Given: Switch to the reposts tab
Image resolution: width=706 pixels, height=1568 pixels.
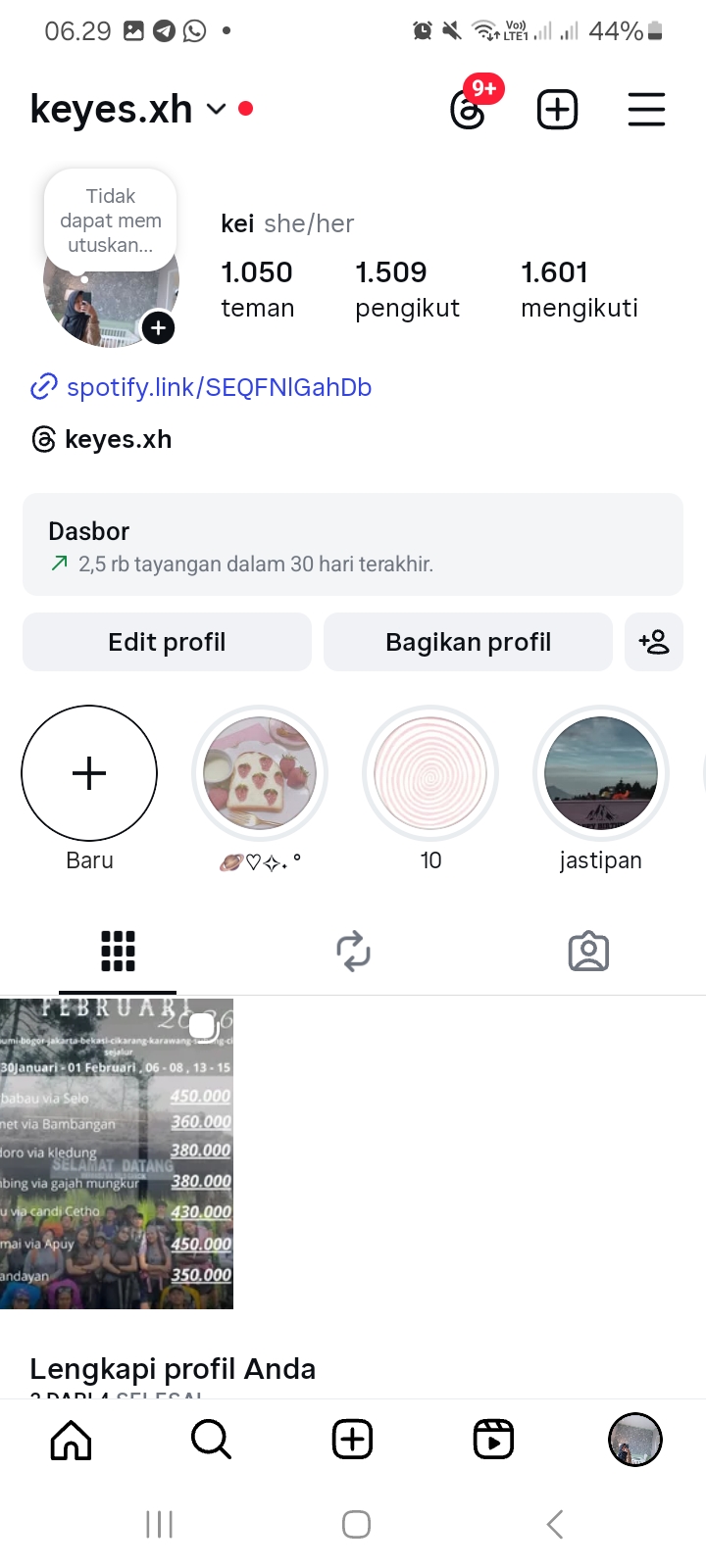Looking at the screenshot, I should (x=353, y=952).
